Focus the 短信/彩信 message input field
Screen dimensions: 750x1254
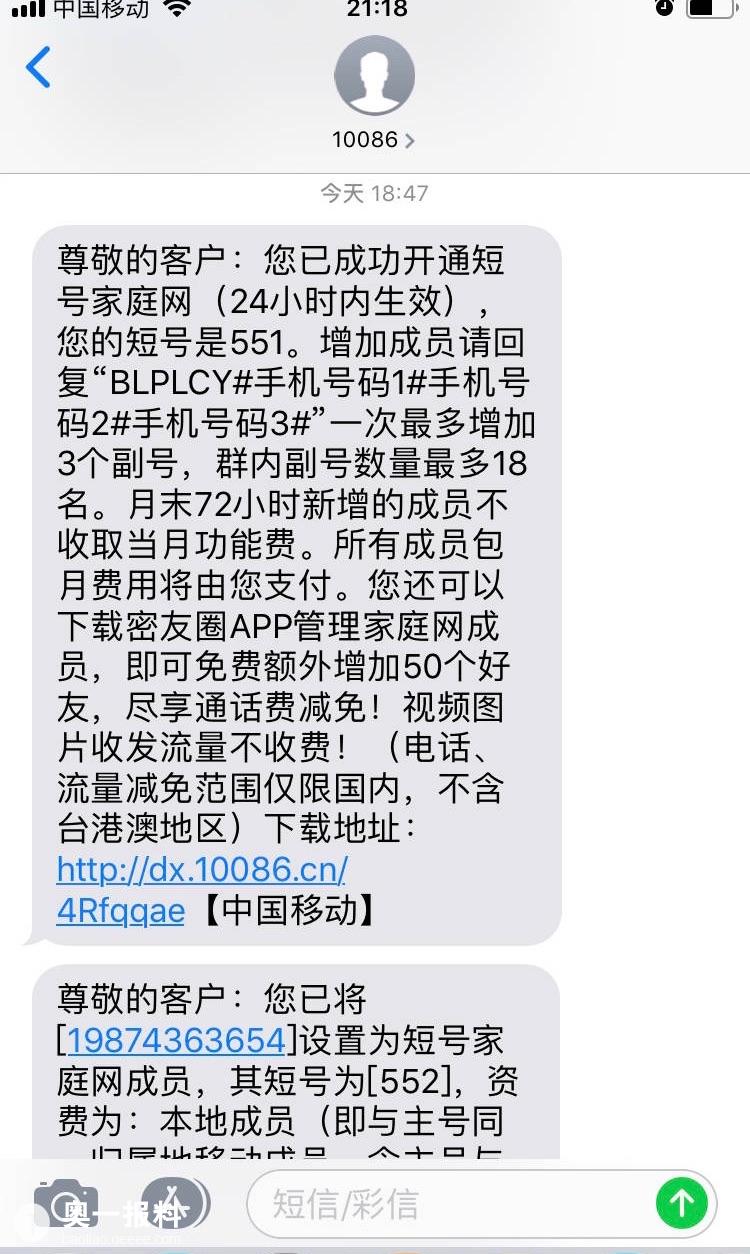pos(450,1203)
